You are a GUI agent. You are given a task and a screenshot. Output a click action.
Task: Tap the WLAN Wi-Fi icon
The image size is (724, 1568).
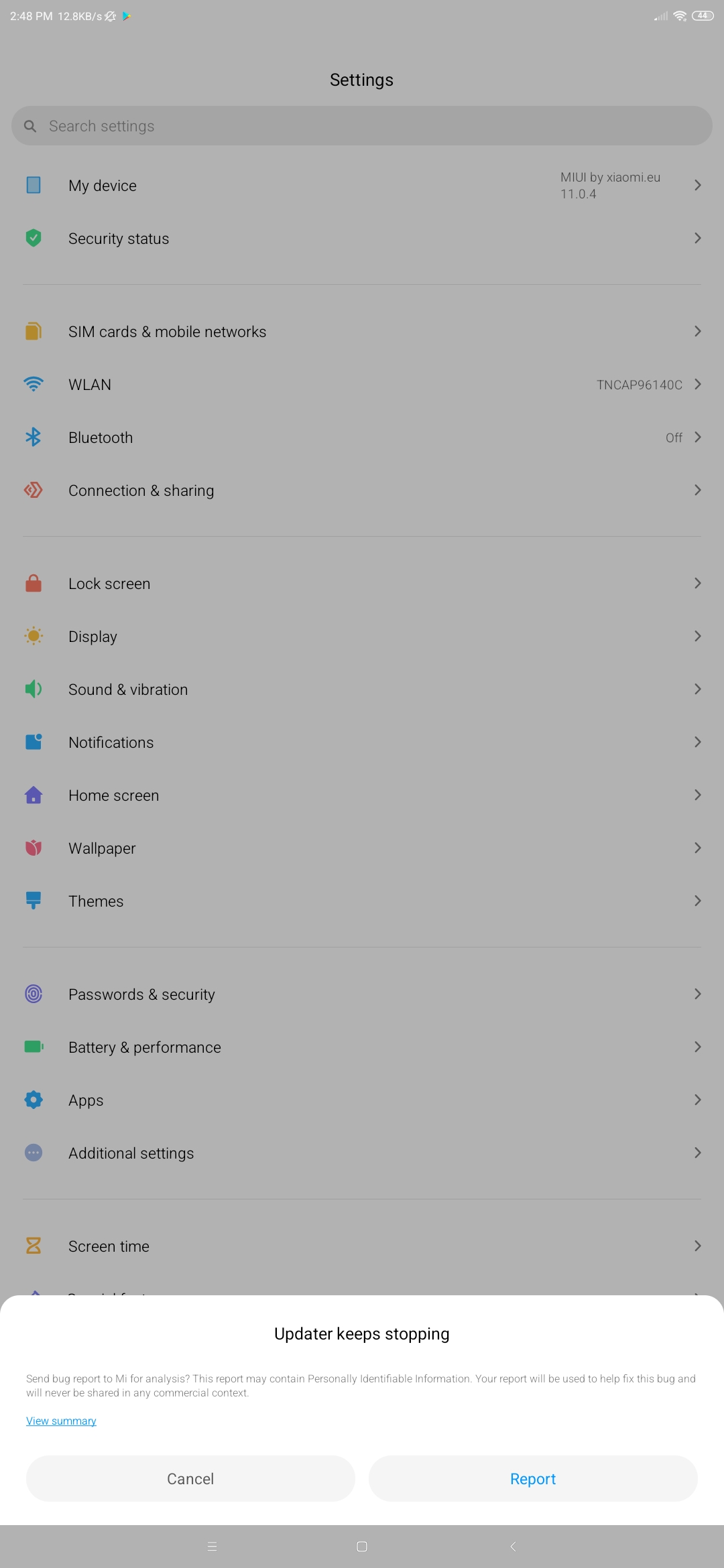point(33,384)
